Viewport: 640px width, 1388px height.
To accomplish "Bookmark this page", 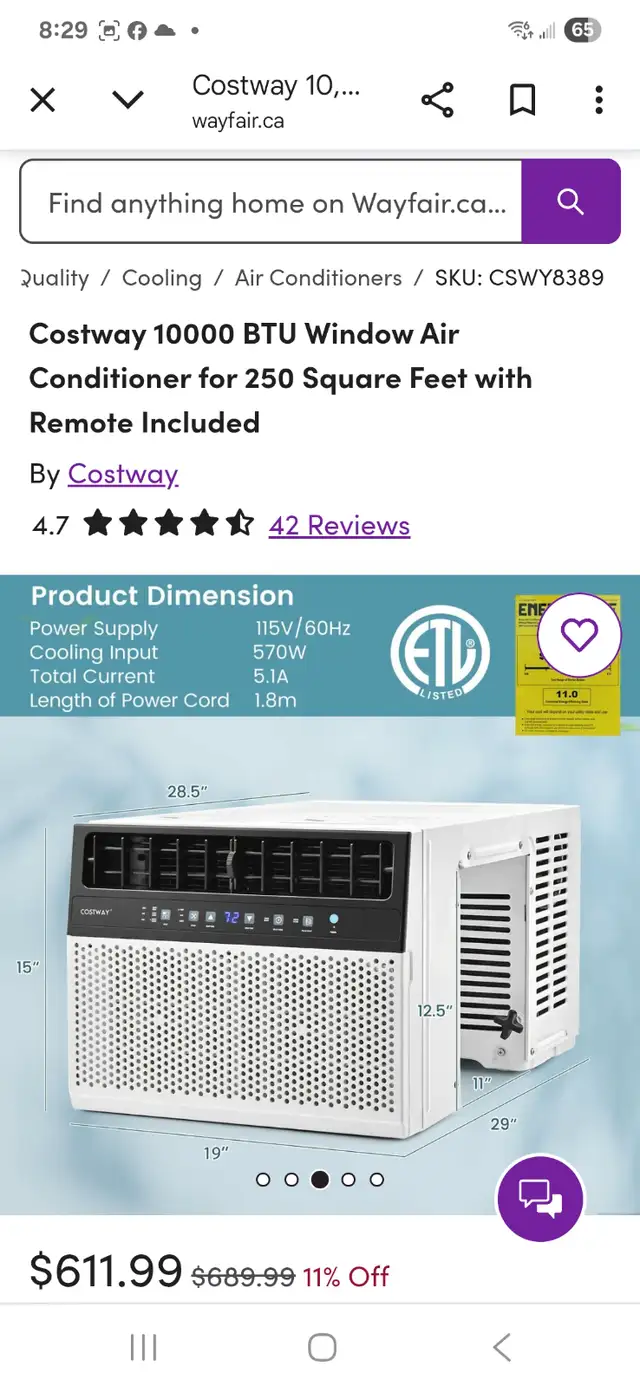I will (523, 100).
